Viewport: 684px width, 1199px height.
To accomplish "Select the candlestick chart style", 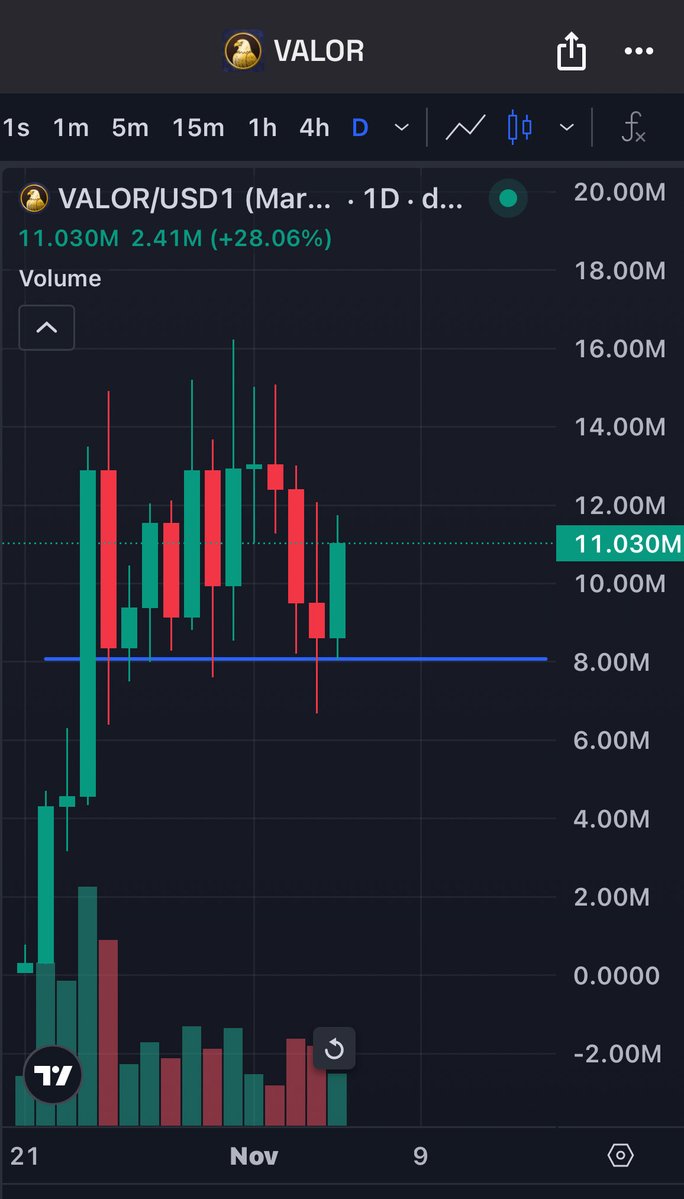I will click(x=519, y=128).
